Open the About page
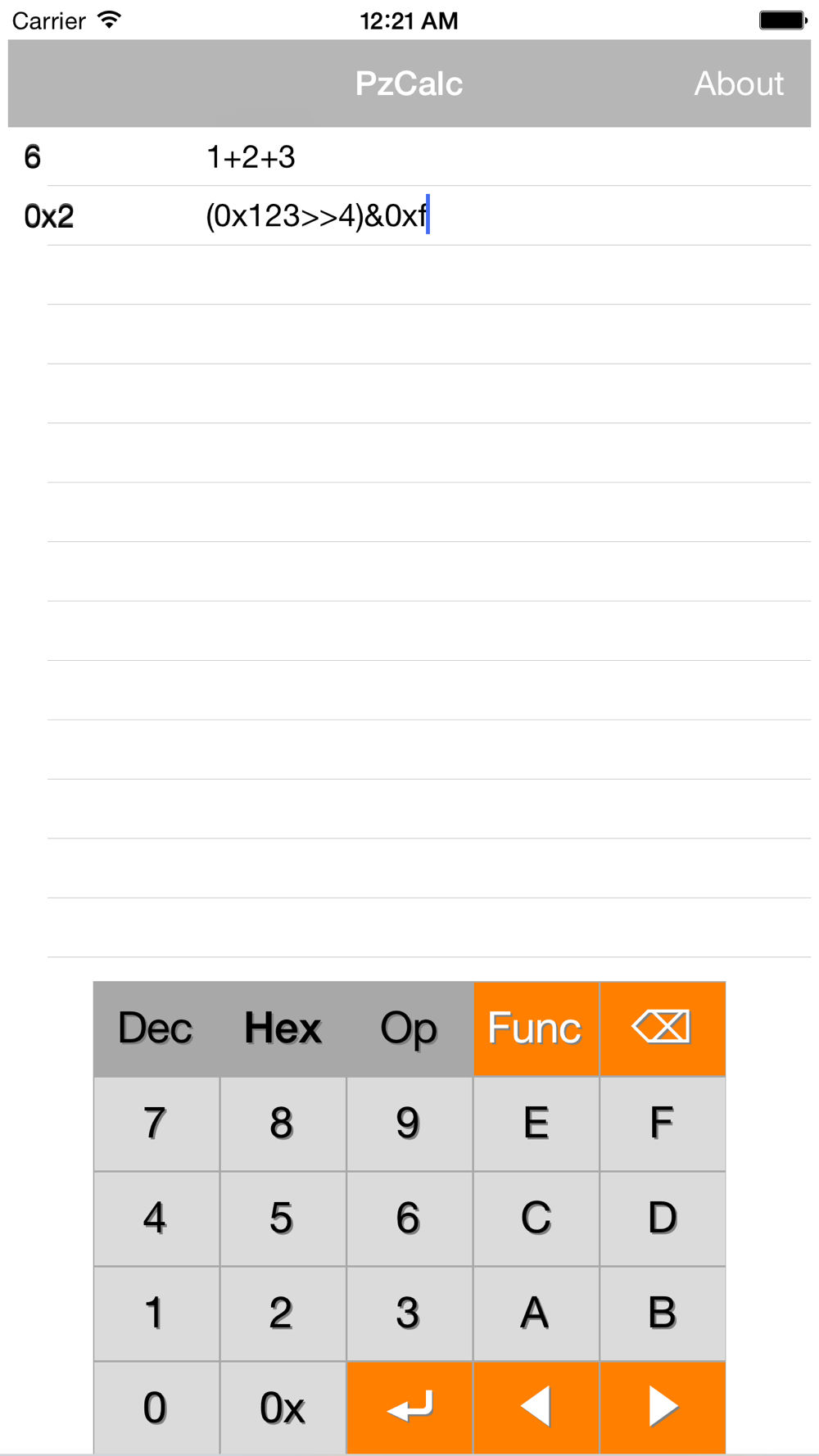This screenshot has height=1456, width=819. click(x=739, y=84)
